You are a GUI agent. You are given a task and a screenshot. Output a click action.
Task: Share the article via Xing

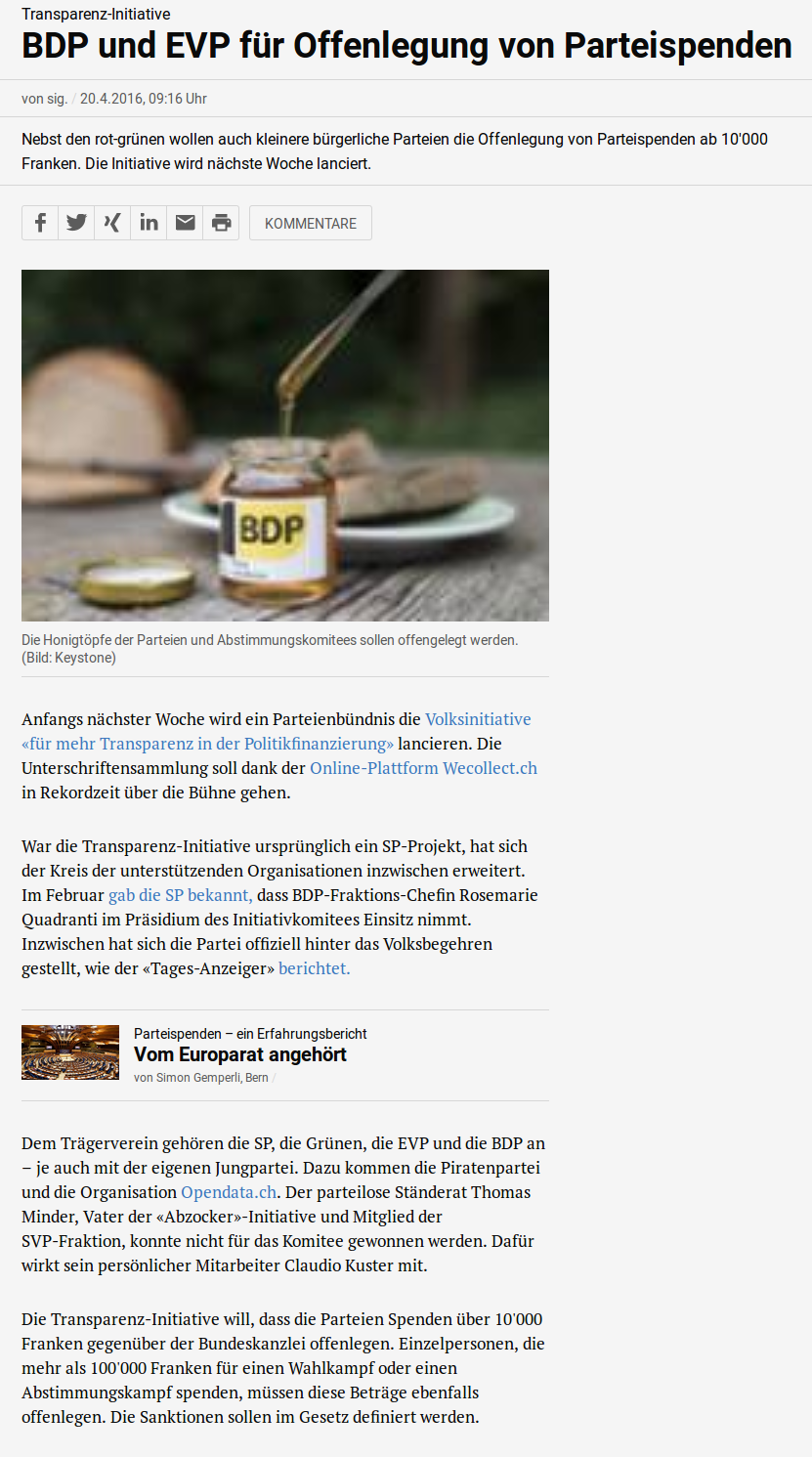coord(112,223)
